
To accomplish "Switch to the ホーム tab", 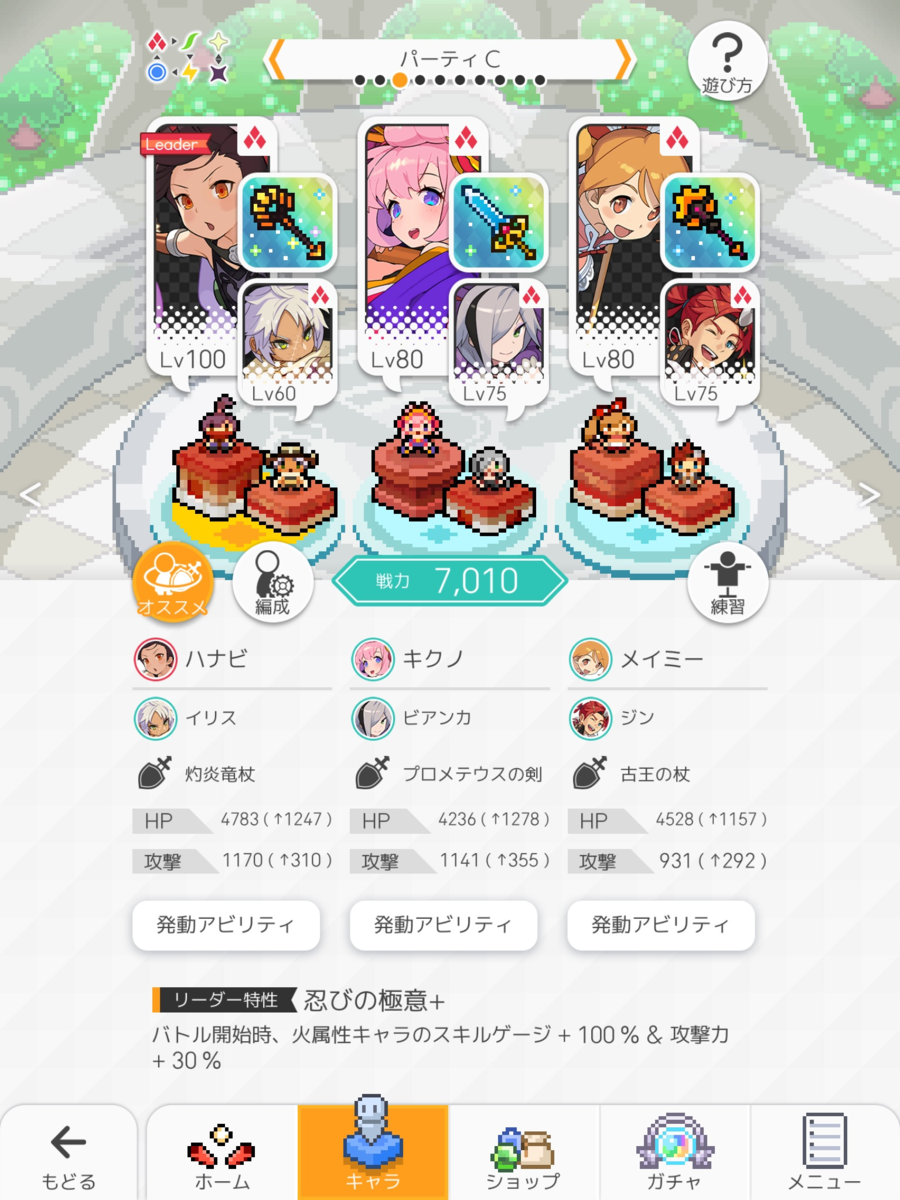I will tap(222, 1153).
